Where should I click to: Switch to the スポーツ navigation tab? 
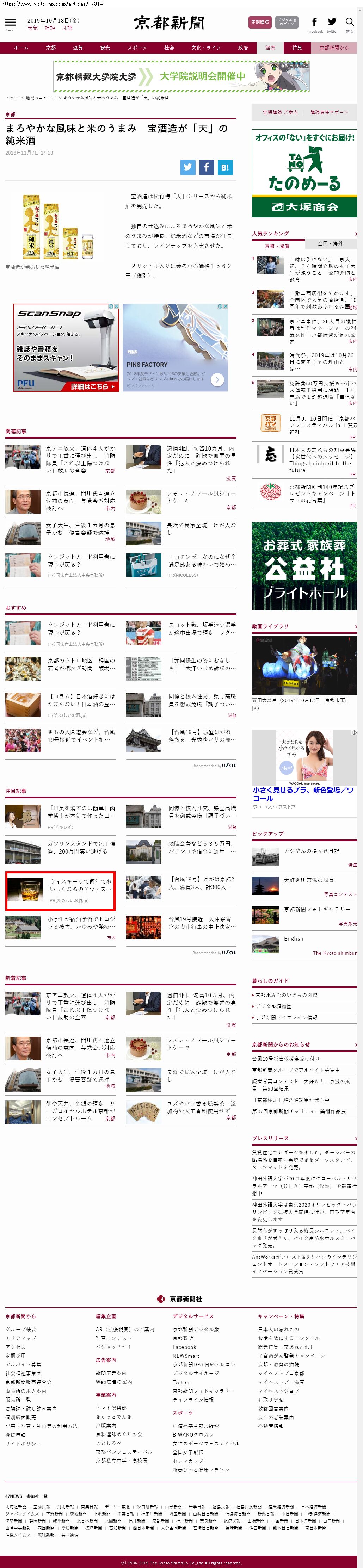coord(136,48)
